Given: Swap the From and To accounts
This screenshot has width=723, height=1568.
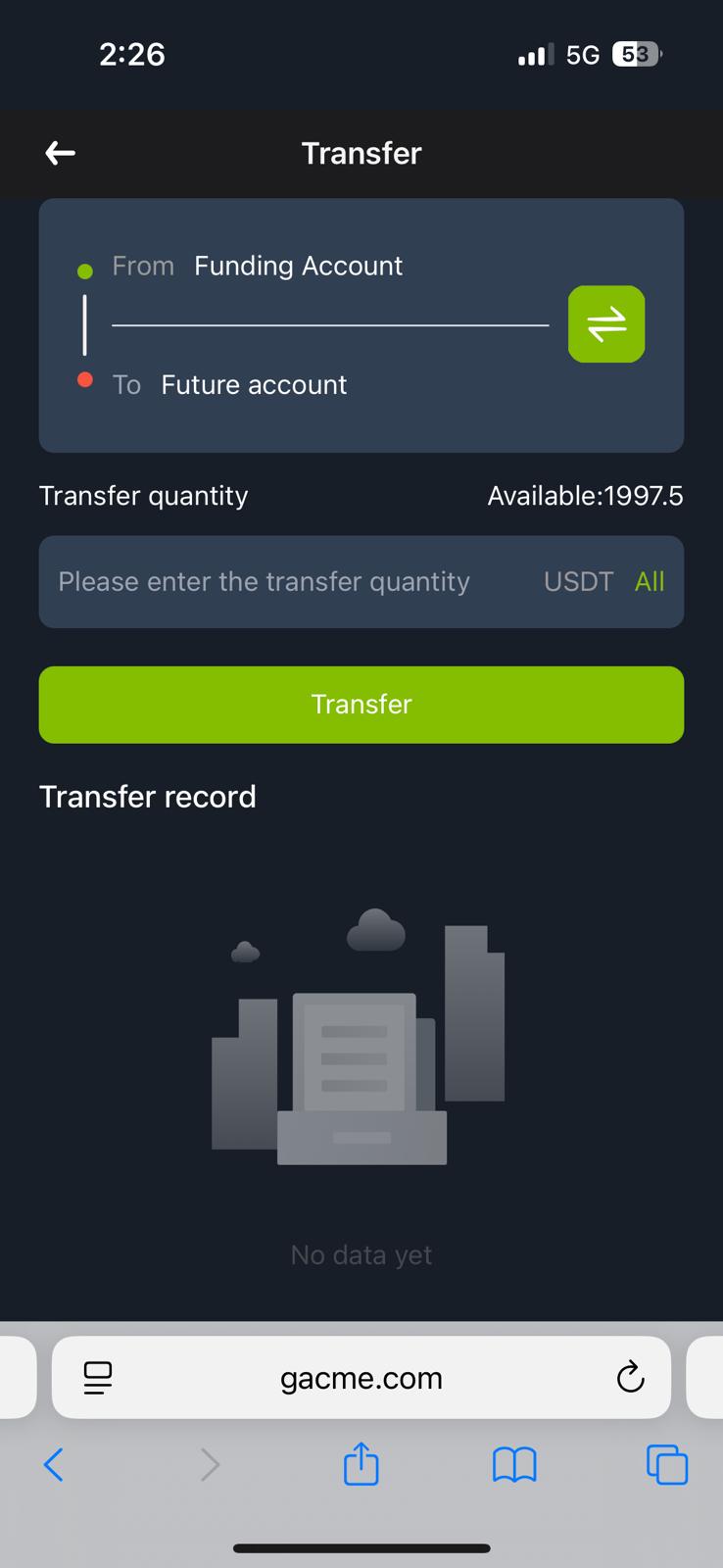Looking at the screenshot, I should (x=606, y=324).
